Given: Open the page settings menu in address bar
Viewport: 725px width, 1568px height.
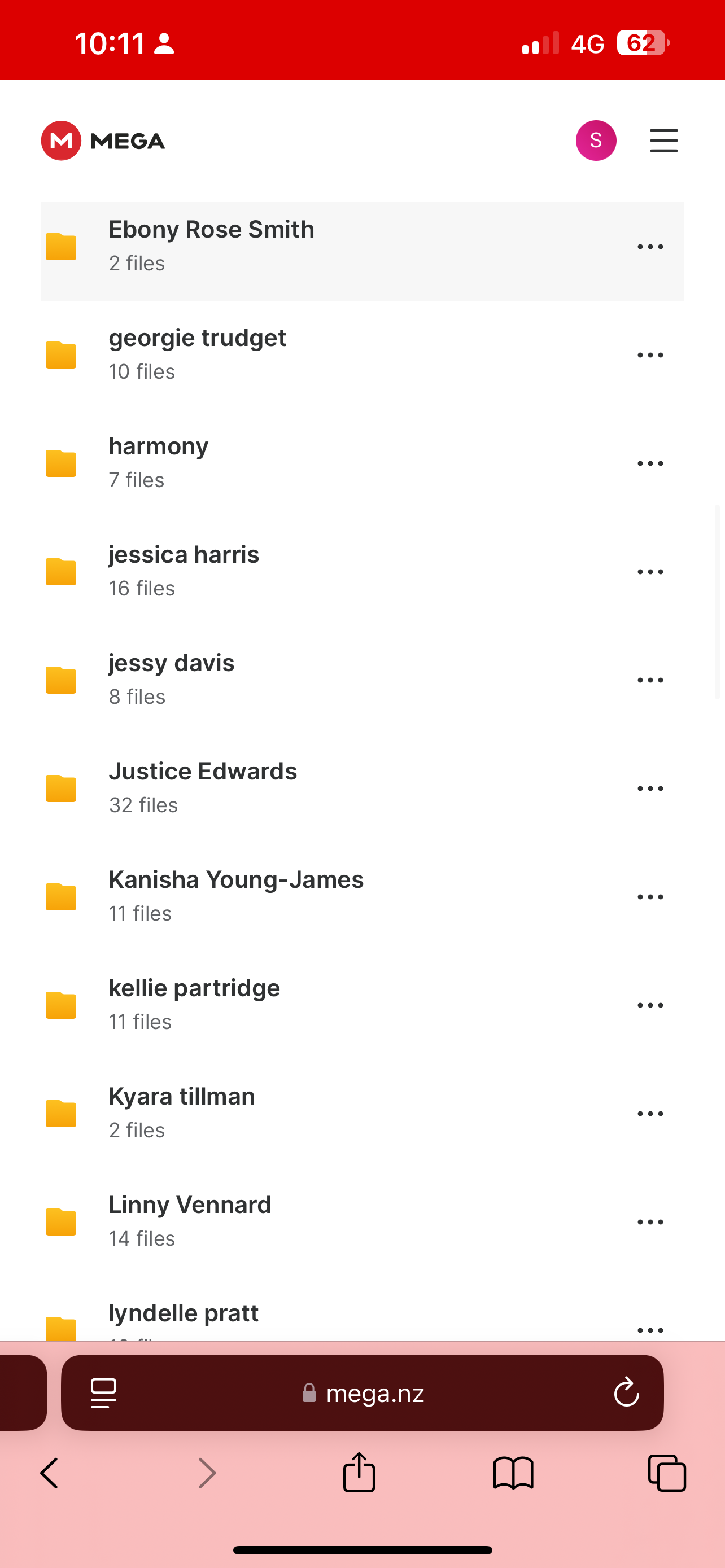Looking at the screenshot, I should 103,1392.
